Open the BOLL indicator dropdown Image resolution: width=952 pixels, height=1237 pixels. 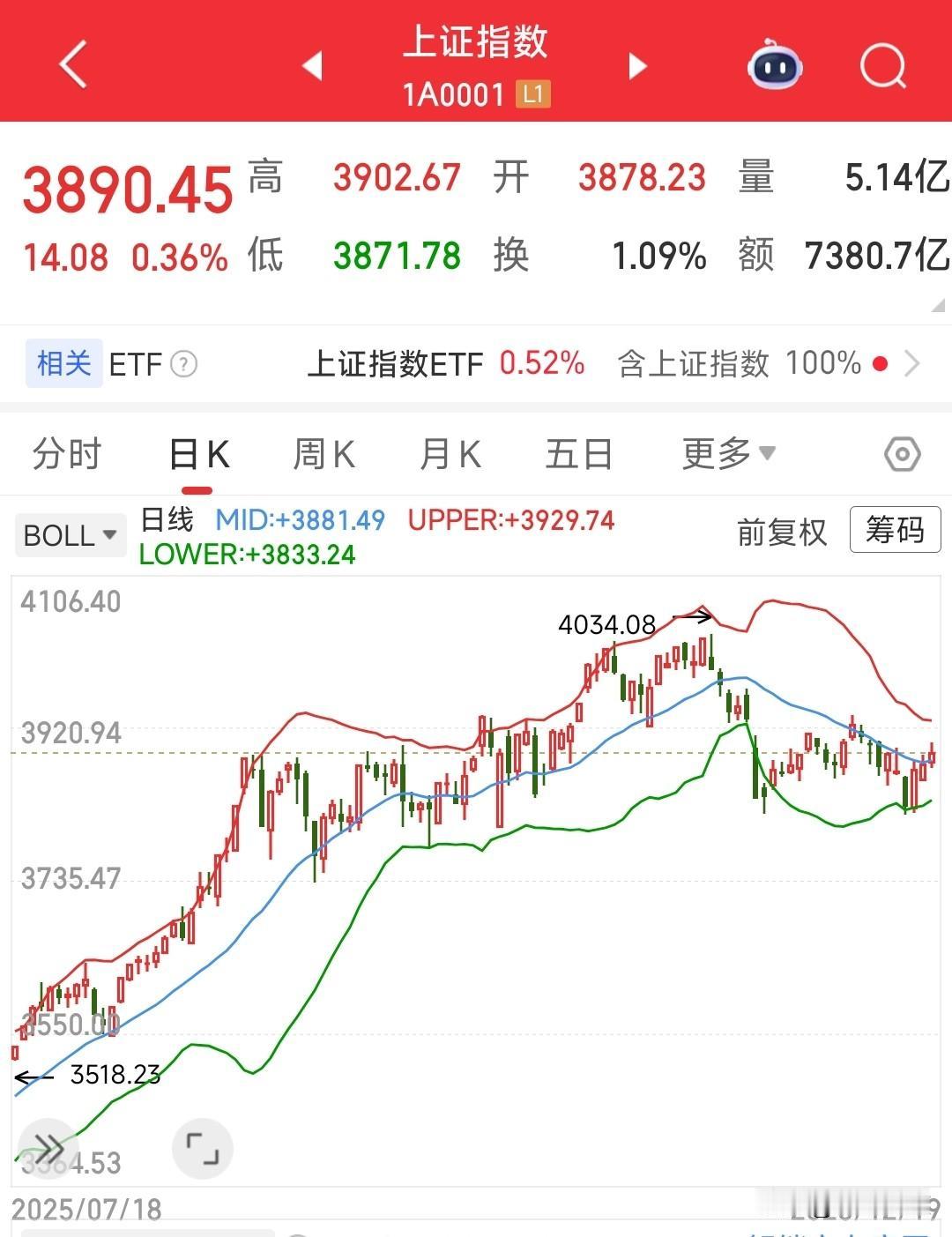coord(70,534)
